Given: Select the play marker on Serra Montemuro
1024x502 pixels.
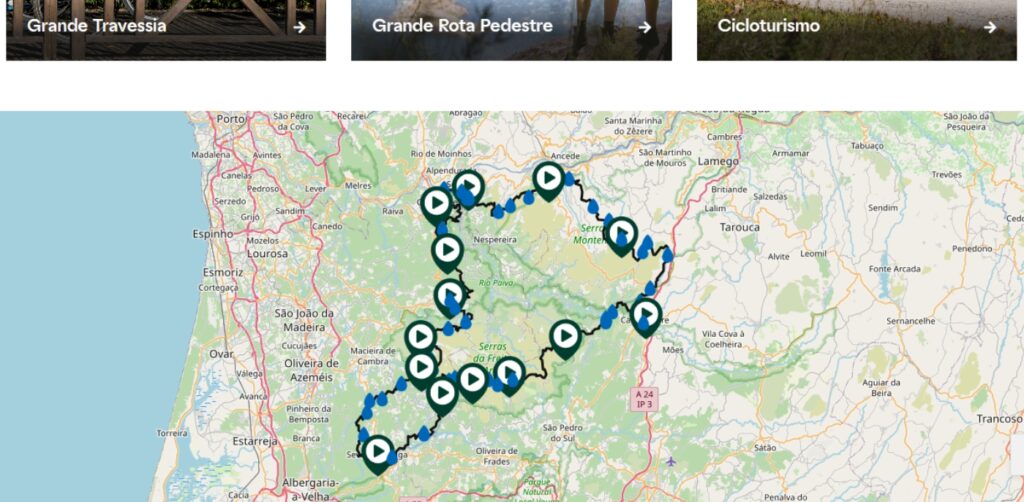Looking at the screenshot, I should pos(621,234).
